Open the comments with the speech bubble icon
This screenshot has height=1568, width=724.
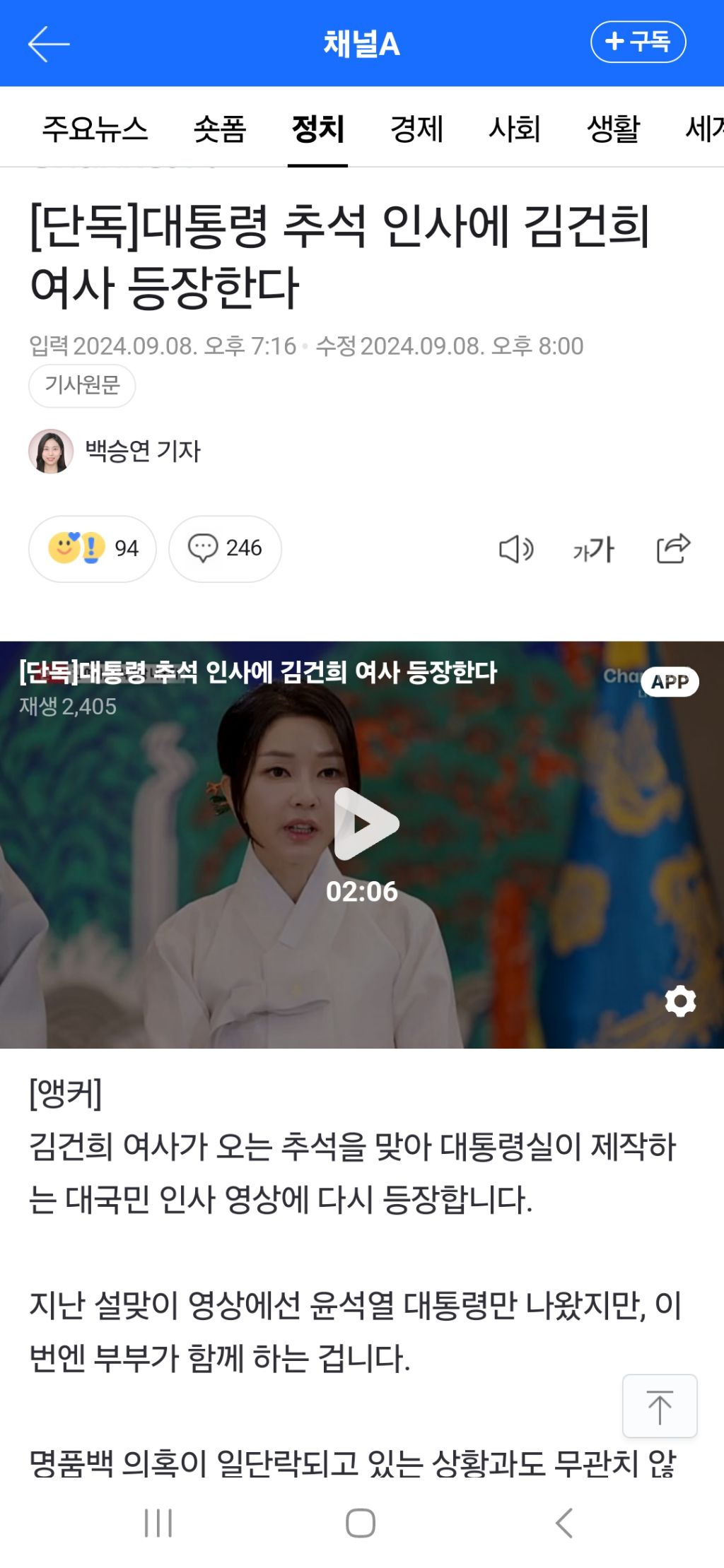click(x=206, y=548)
